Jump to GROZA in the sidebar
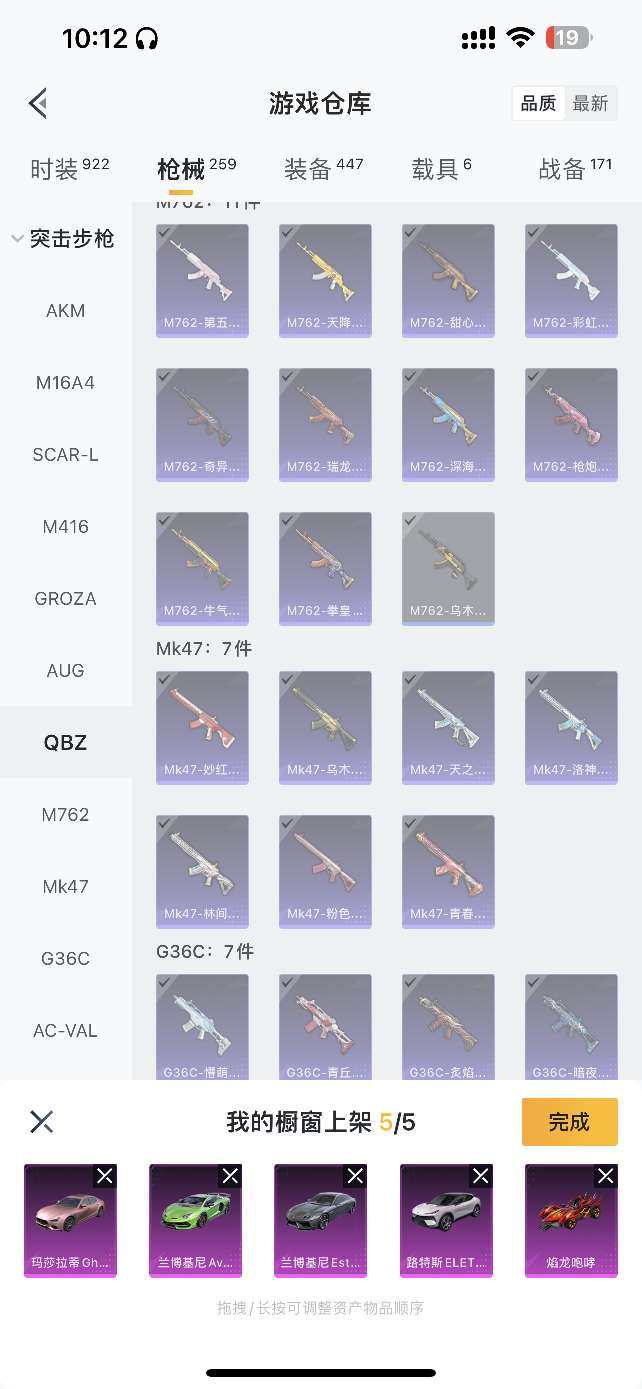This screenshot has height=1389, width=642. [65, 599]
